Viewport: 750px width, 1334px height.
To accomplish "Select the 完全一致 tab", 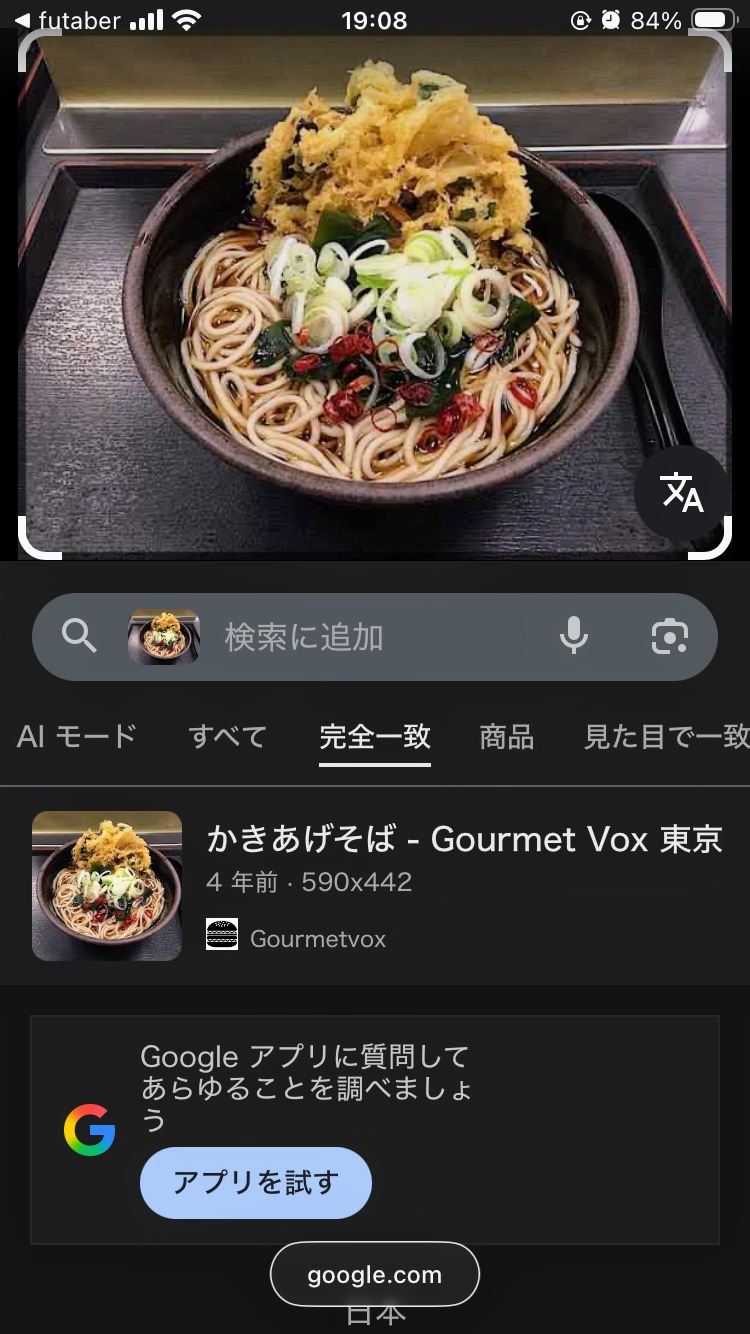I will (x=375, y=737).
